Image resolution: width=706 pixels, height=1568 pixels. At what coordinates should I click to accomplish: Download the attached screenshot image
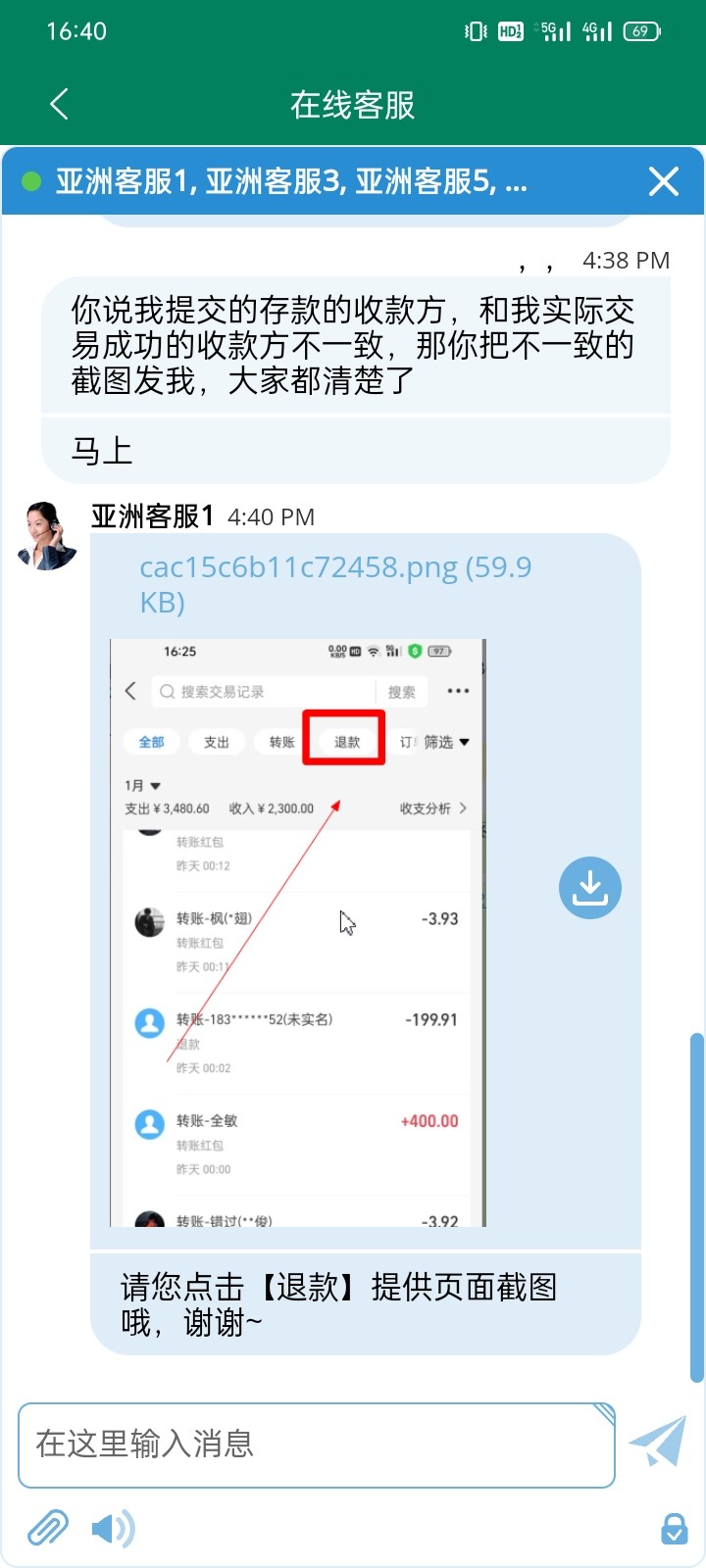pos(589,888)
